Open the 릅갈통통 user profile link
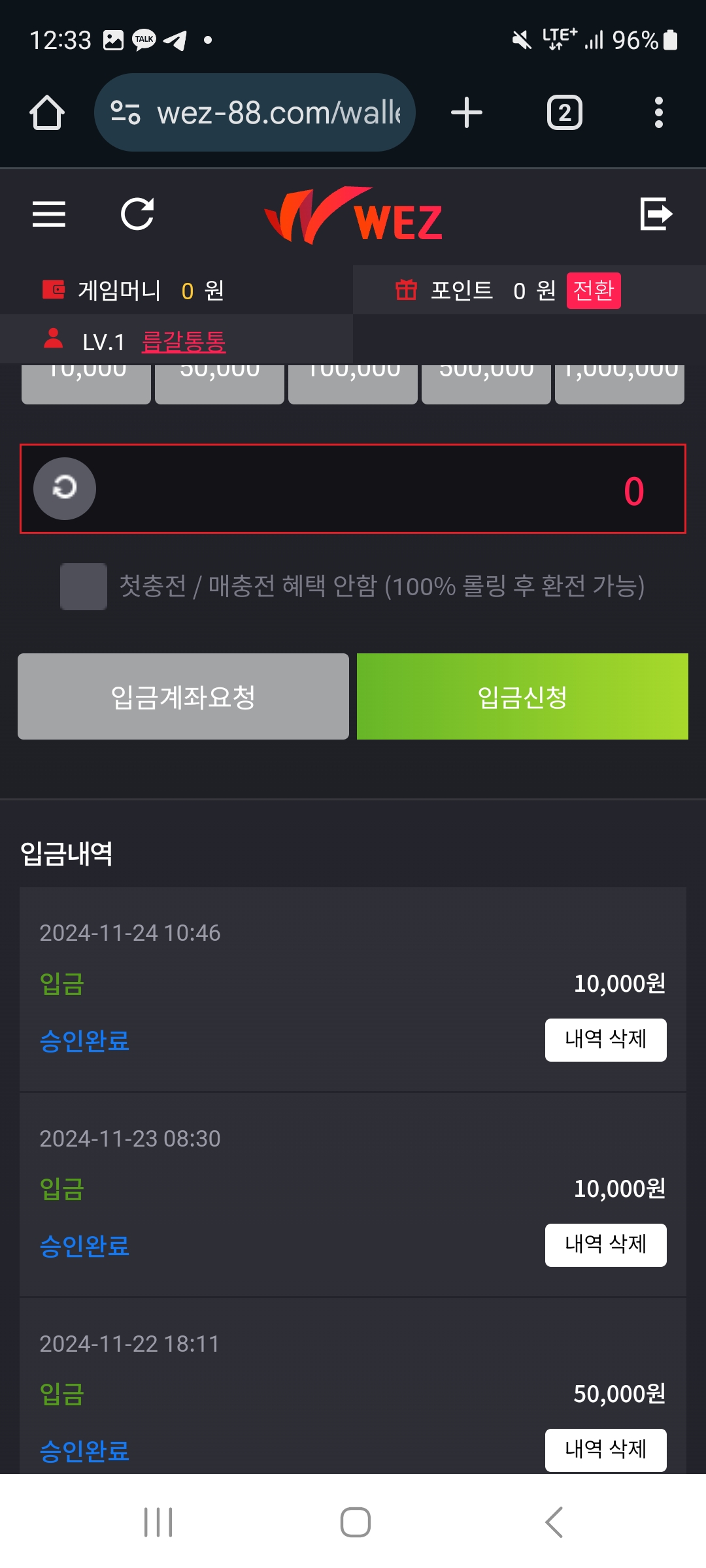The image size is (706, 1568). point(184,341)
